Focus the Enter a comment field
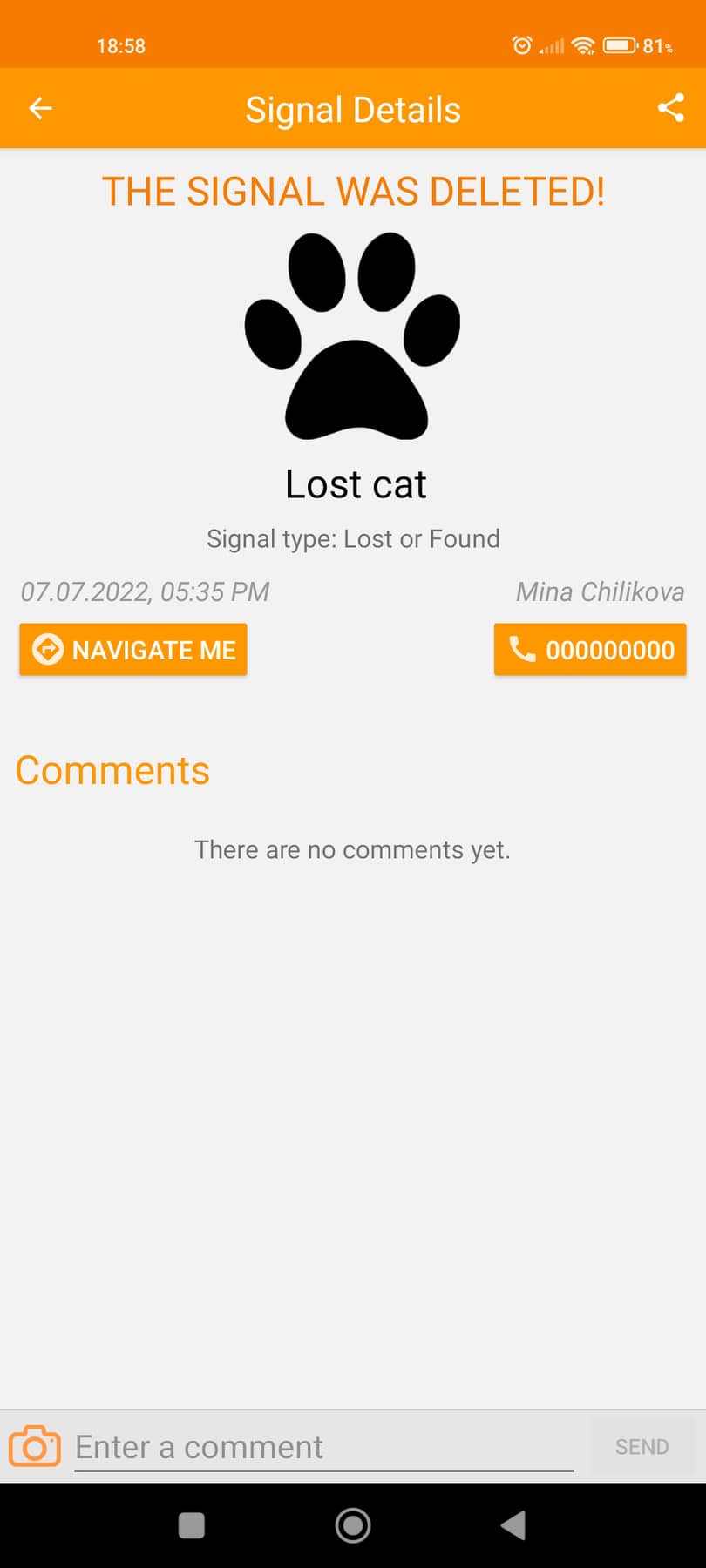Image resolution: width=706 pixels, height=1568 pixels. click(323, 1447)
